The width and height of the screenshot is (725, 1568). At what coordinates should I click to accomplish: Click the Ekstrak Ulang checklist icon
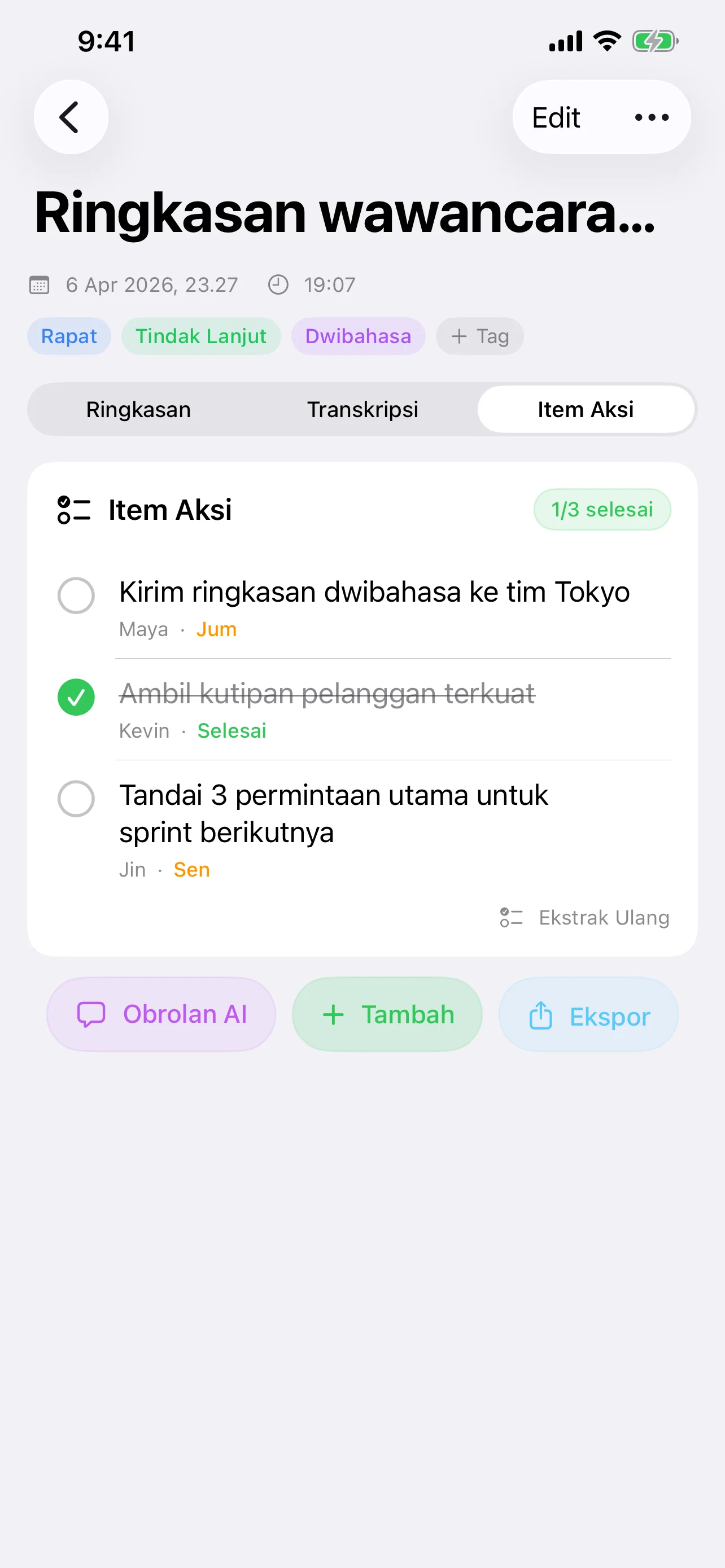click(512, 917)
